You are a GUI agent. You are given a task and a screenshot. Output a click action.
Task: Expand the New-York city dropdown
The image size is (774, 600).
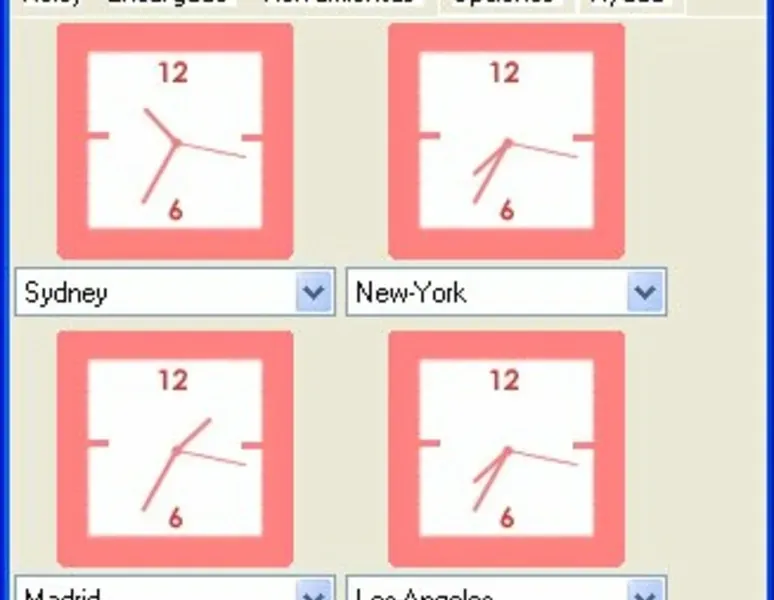click(645, 293)
